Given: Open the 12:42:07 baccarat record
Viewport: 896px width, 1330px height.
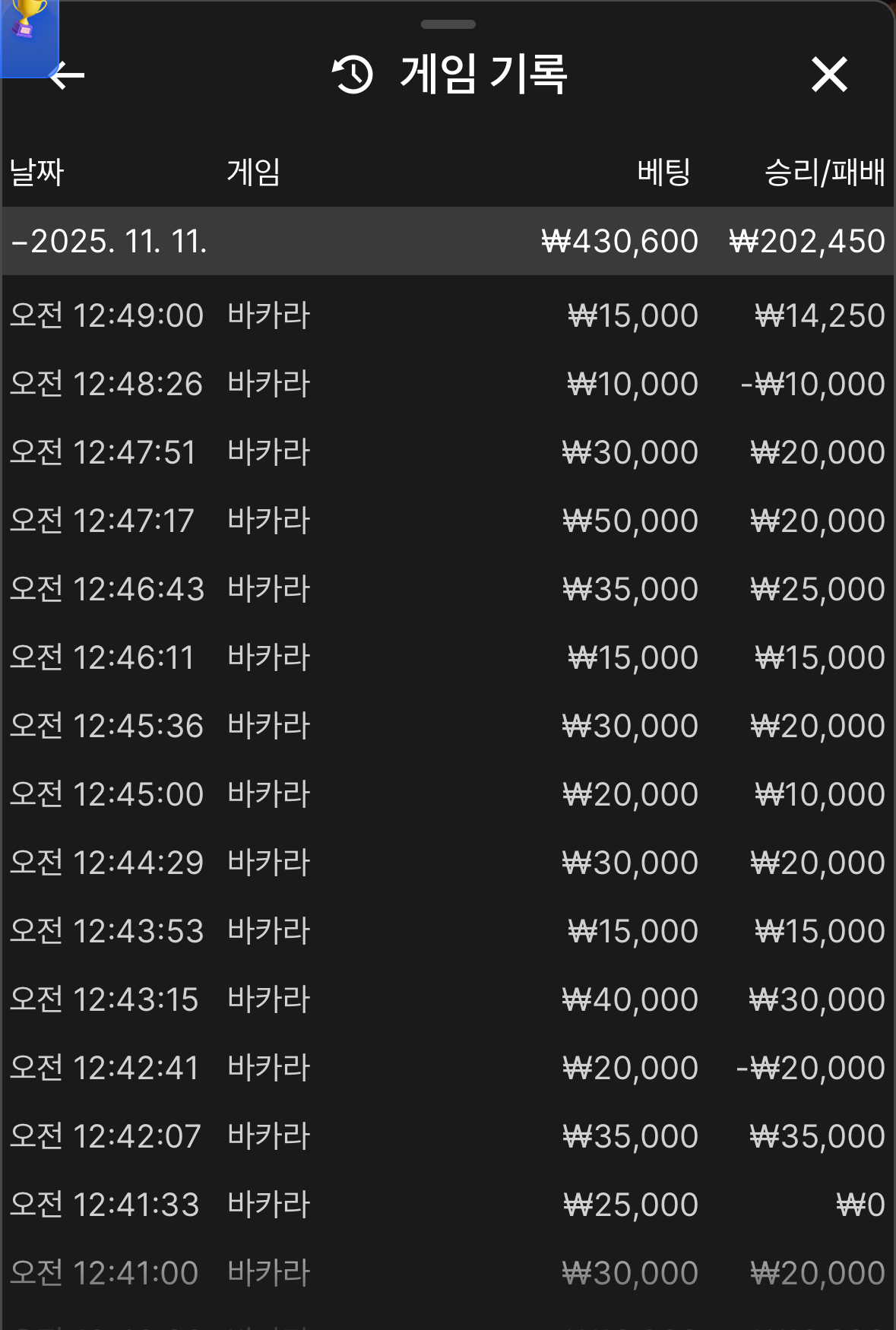Looking at the screenshot, I should click(x=448, y=1136).
